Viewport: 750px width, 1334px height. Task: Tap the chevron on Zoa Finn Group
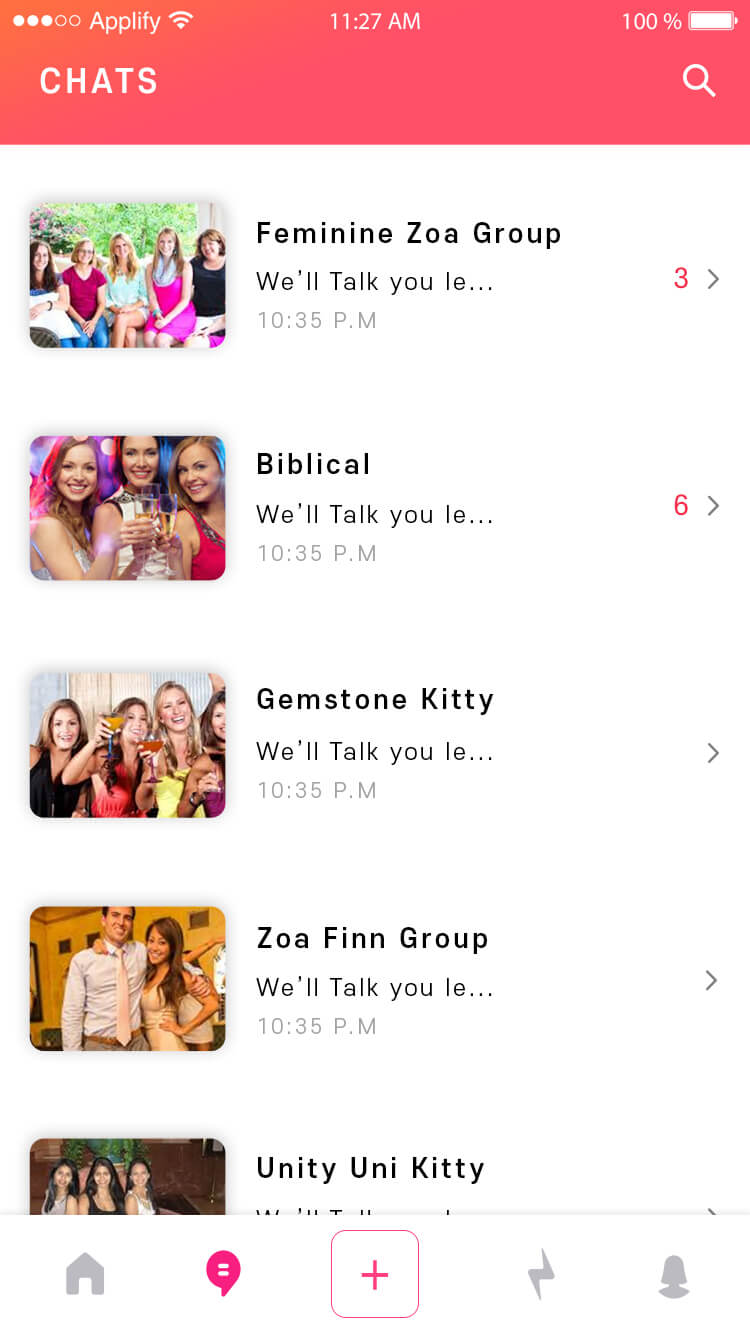click(712, 980)
